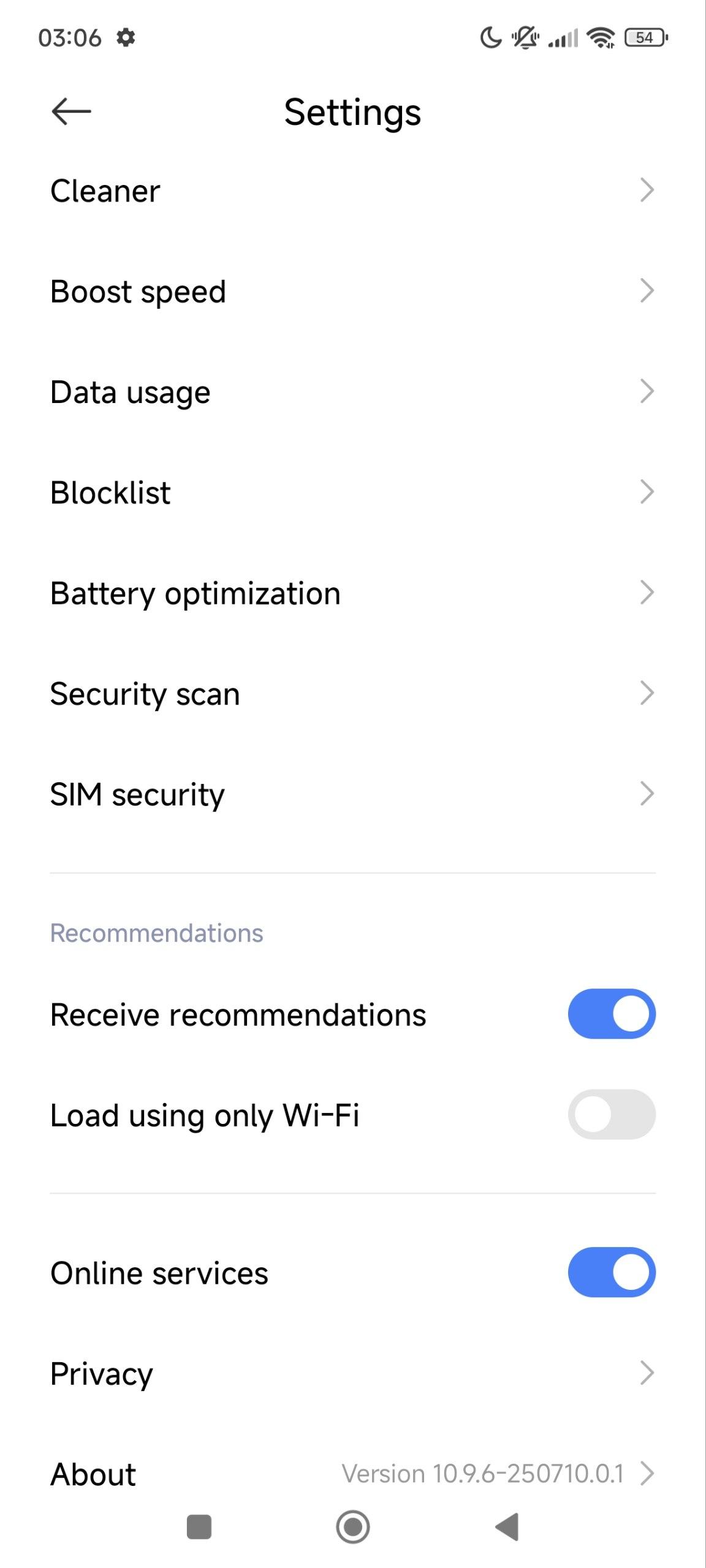Open SIM security settings
Image resolution: width=706 pixels, height=1568 pixels.
point(353,794)
